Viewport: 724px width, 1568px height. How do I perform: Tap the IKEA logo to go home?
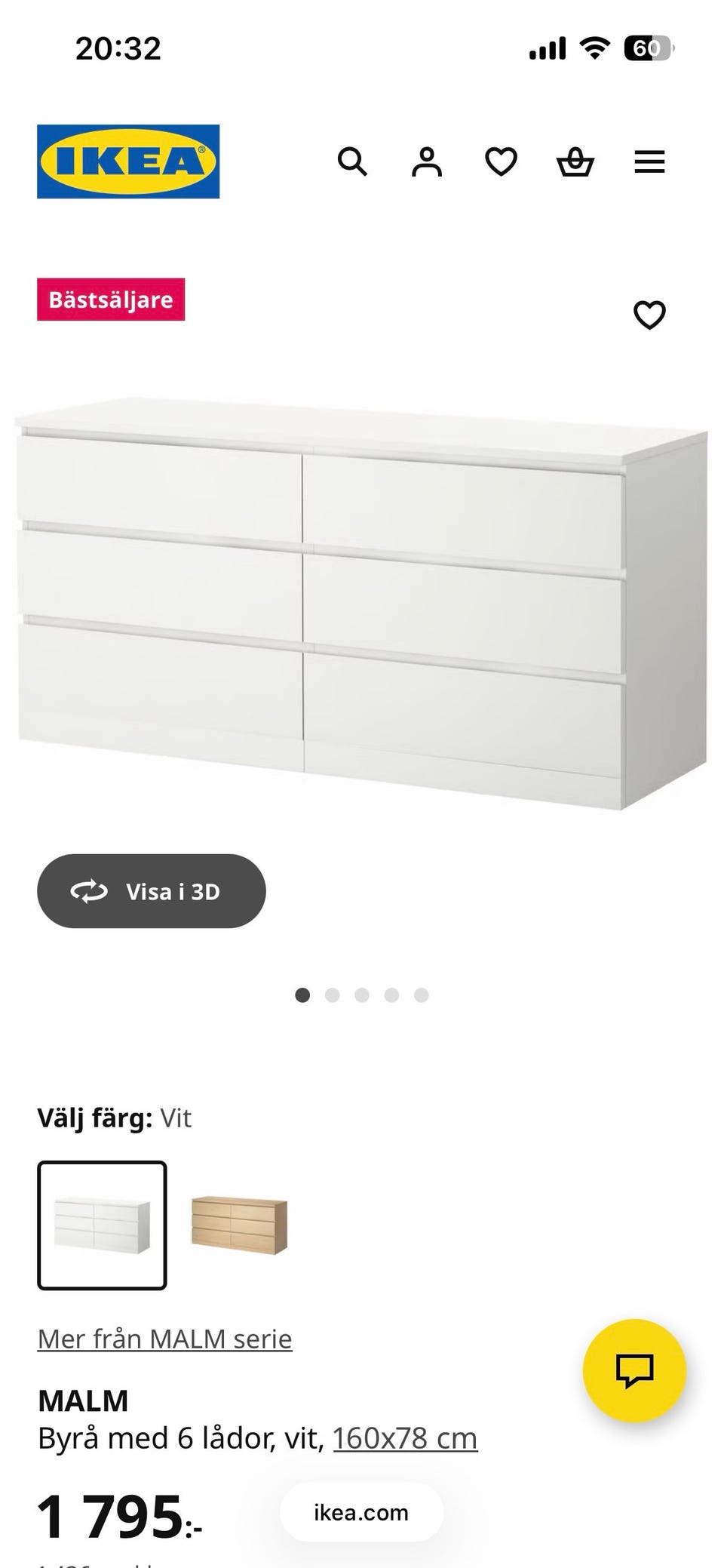click(128, 161)
